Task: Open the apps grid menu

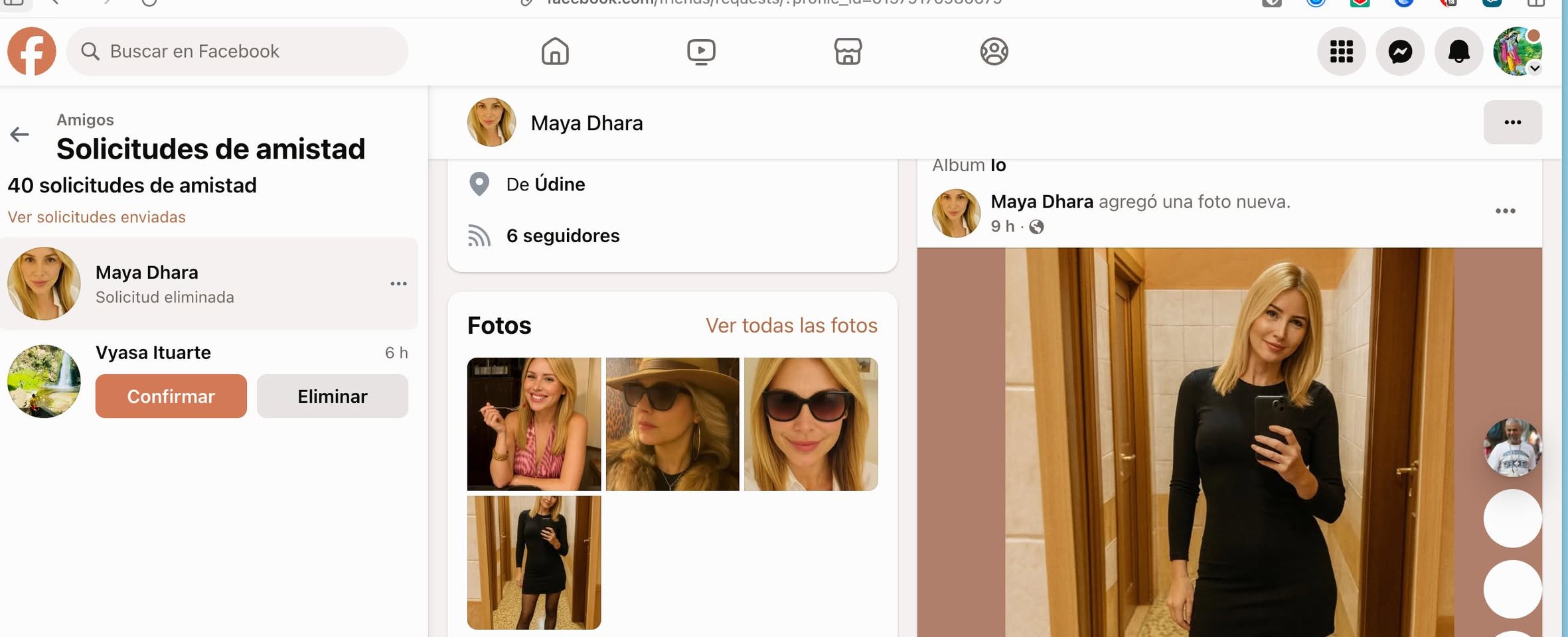Action: coord(1341,51)
